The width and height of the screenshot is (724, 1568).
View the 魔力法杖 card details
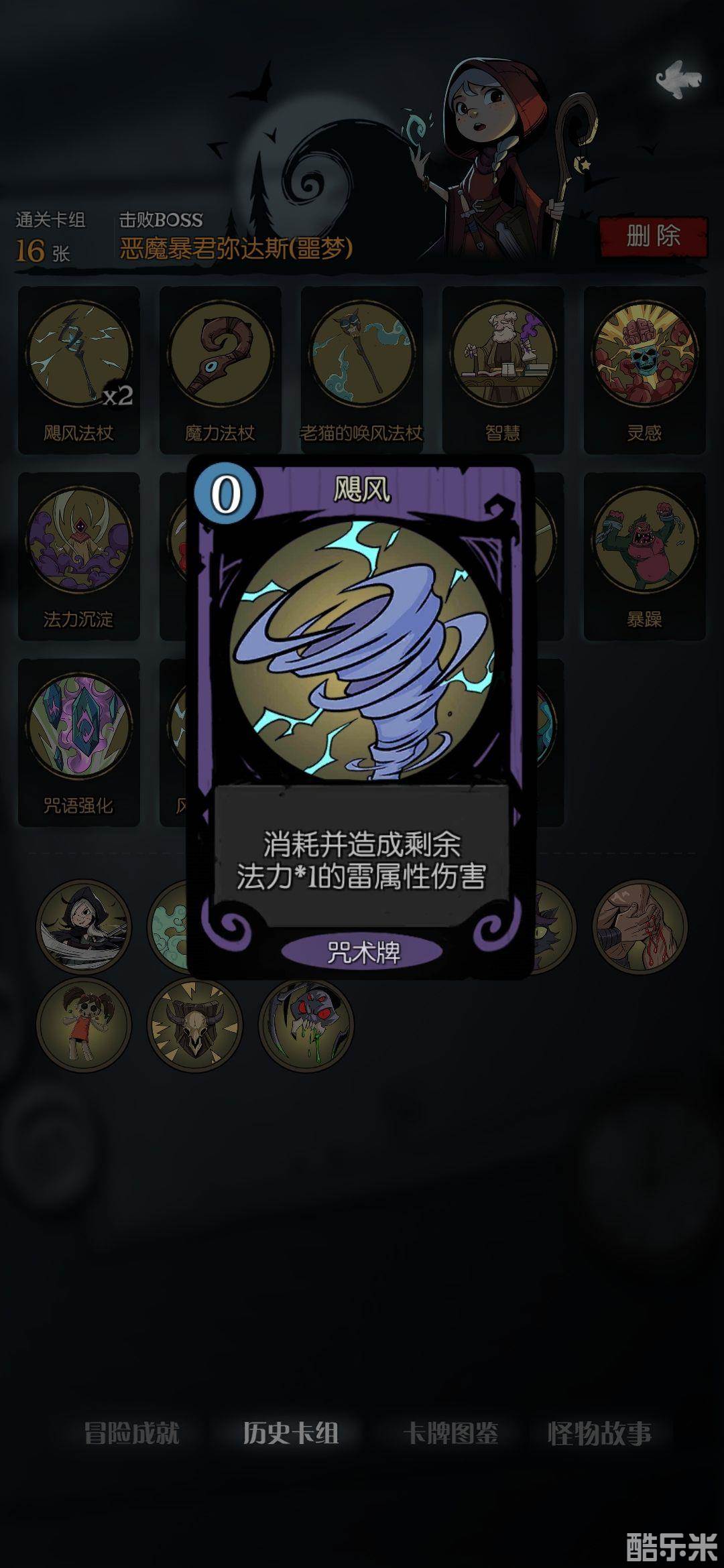[221, 370]
